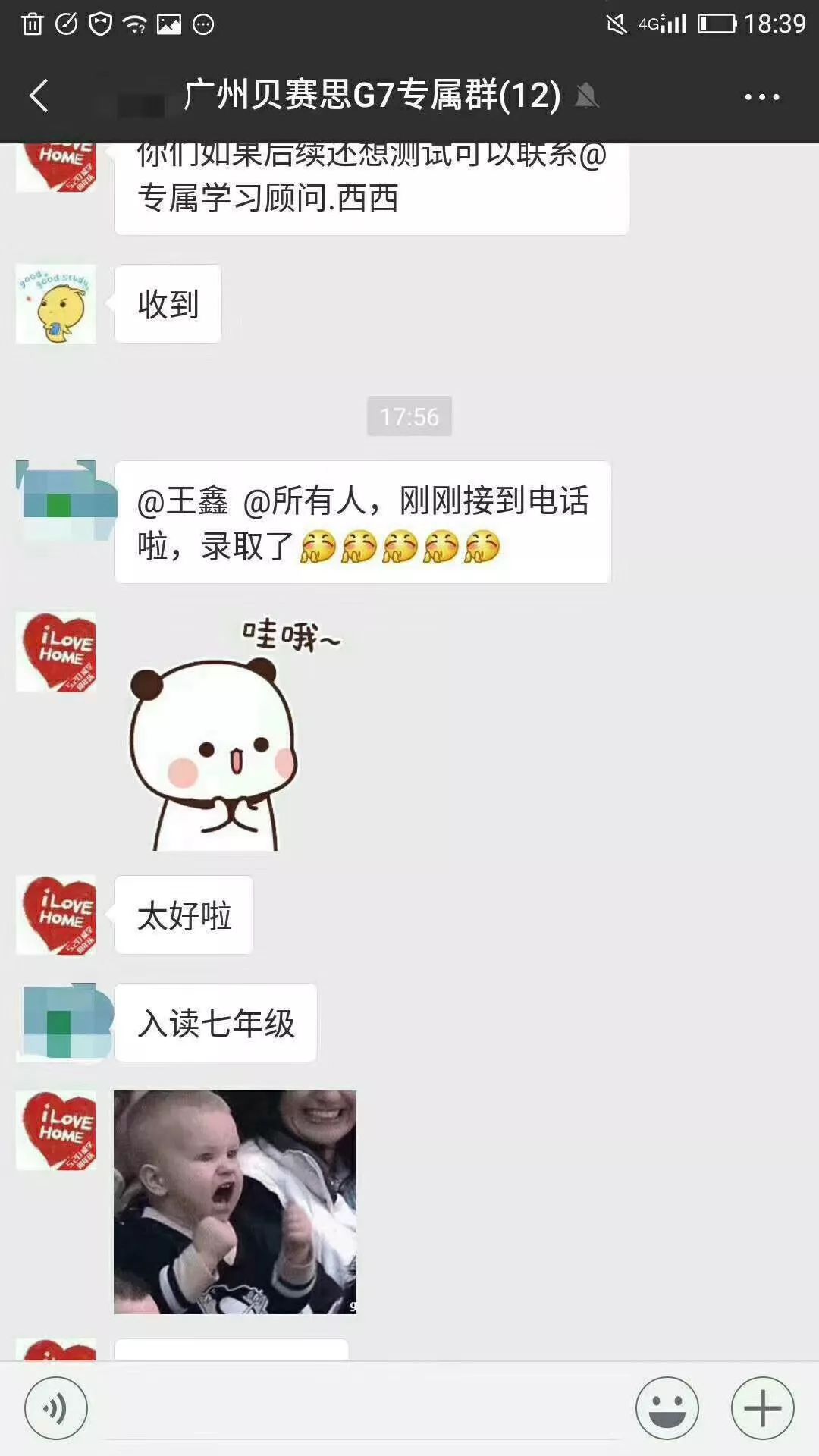Tap the message text input field

pyautogui.click(x=360, y=1408)
